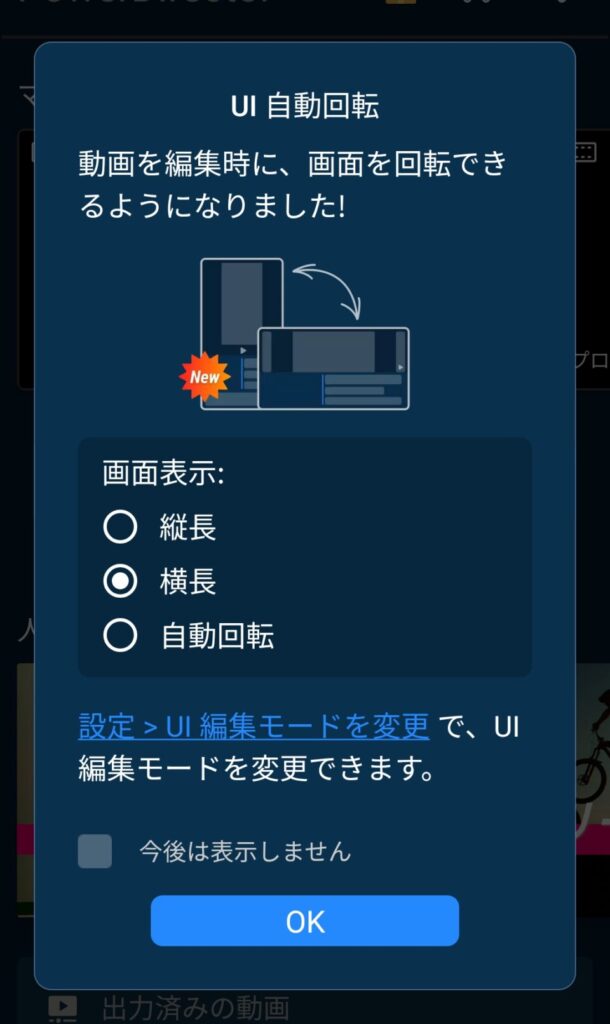Select the 縦長 portrait option

(x=120, y=526)
